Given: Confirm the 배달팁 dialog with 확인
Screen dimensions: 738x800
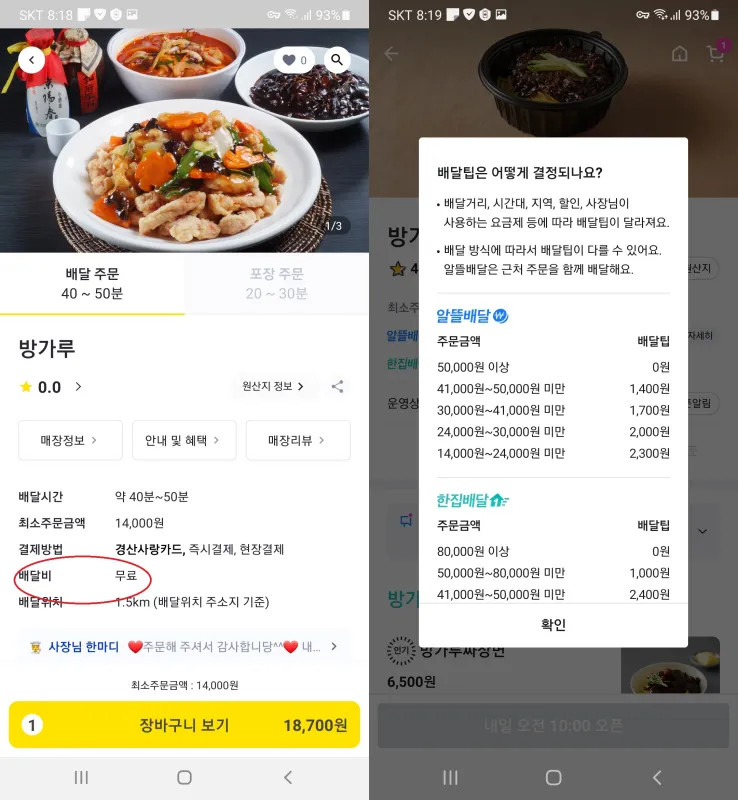Looking at the screenshot, I should click(x=553, y=624).
